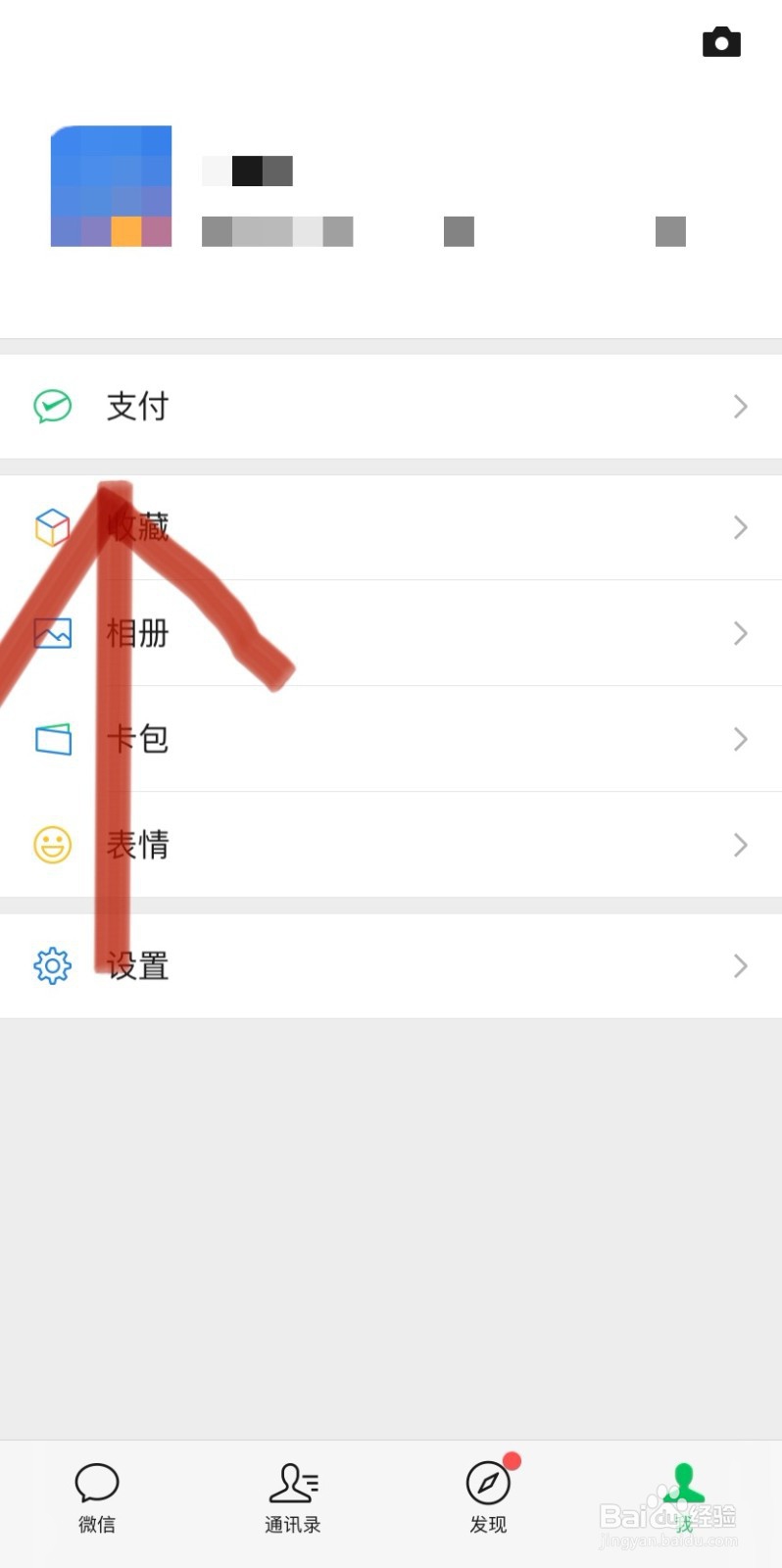782x1568 pixels.
Task: Expand the 设置 row chevron
Action: [x=741, y=965]
